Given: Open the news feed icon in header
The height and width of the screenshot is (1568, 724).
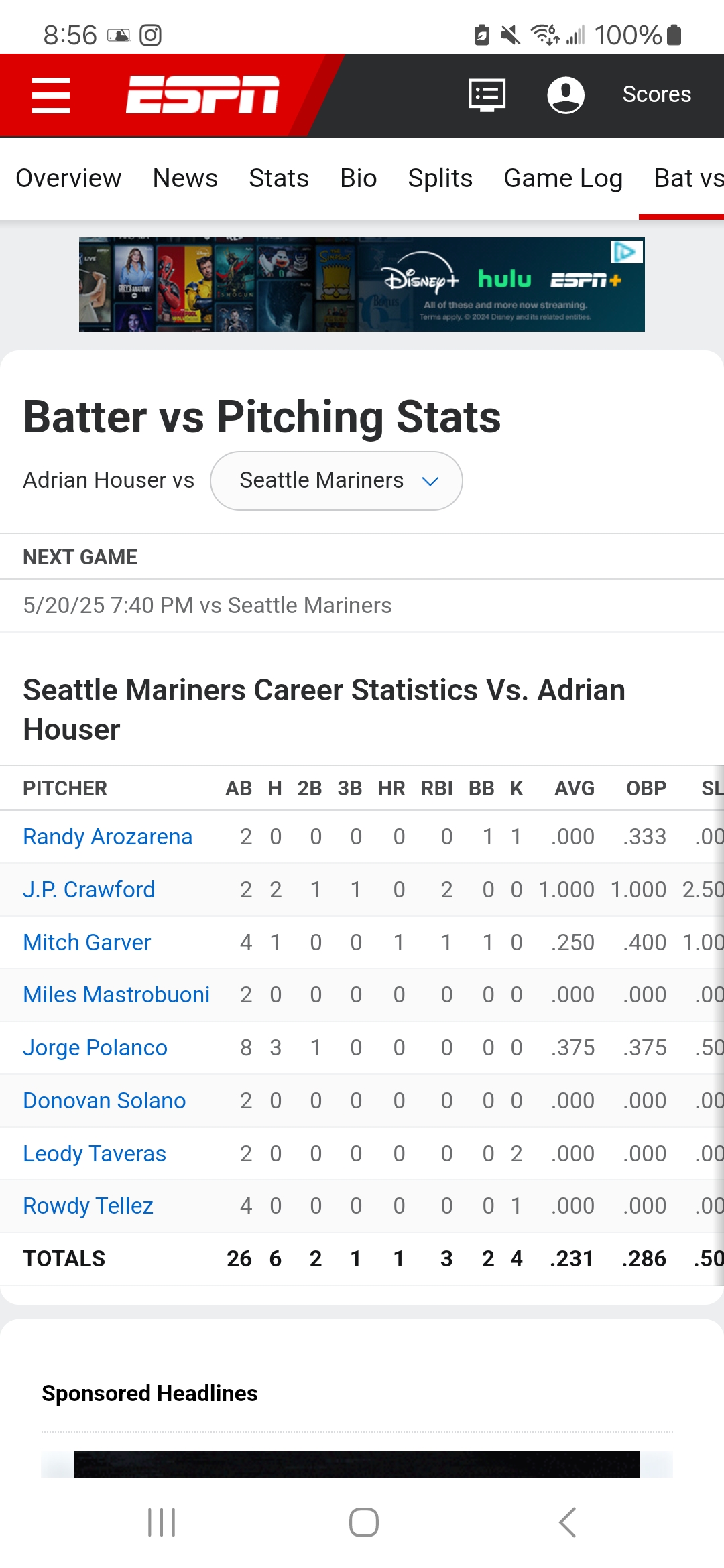Looking at the screenshot, I should coord(487,95).
